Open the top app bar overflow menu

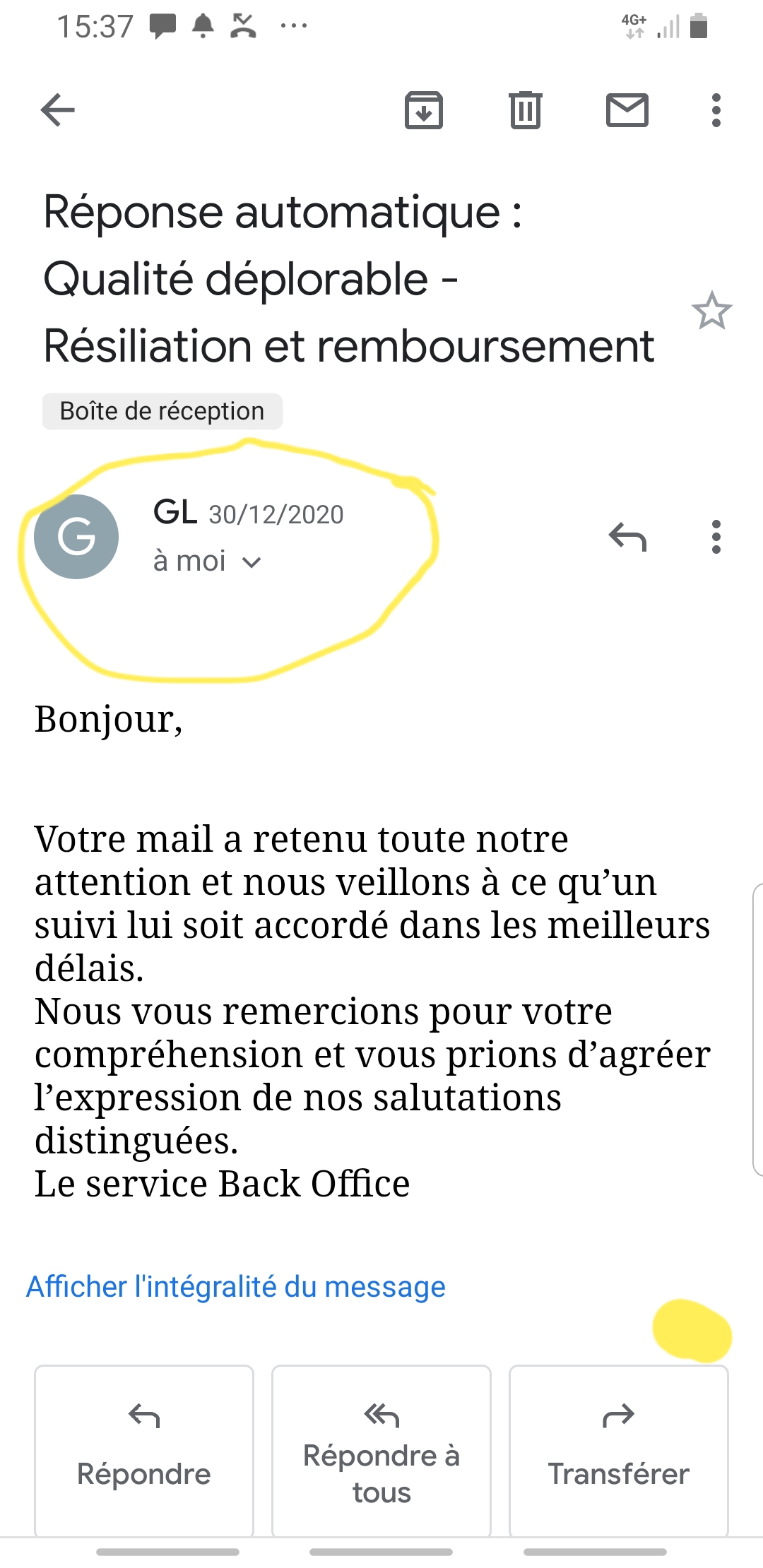pyautogui.click(x=716, y=110)
